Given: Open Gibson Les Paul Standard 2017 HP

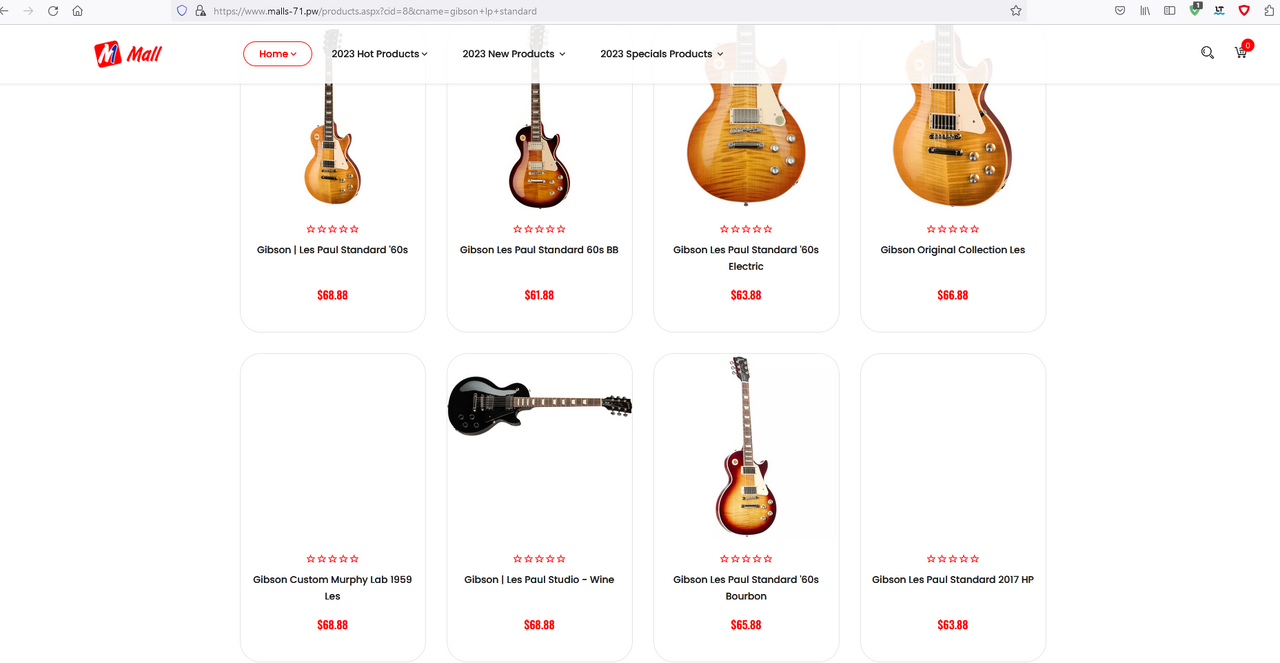Looking at the screenshot, I should click(952, 580).
